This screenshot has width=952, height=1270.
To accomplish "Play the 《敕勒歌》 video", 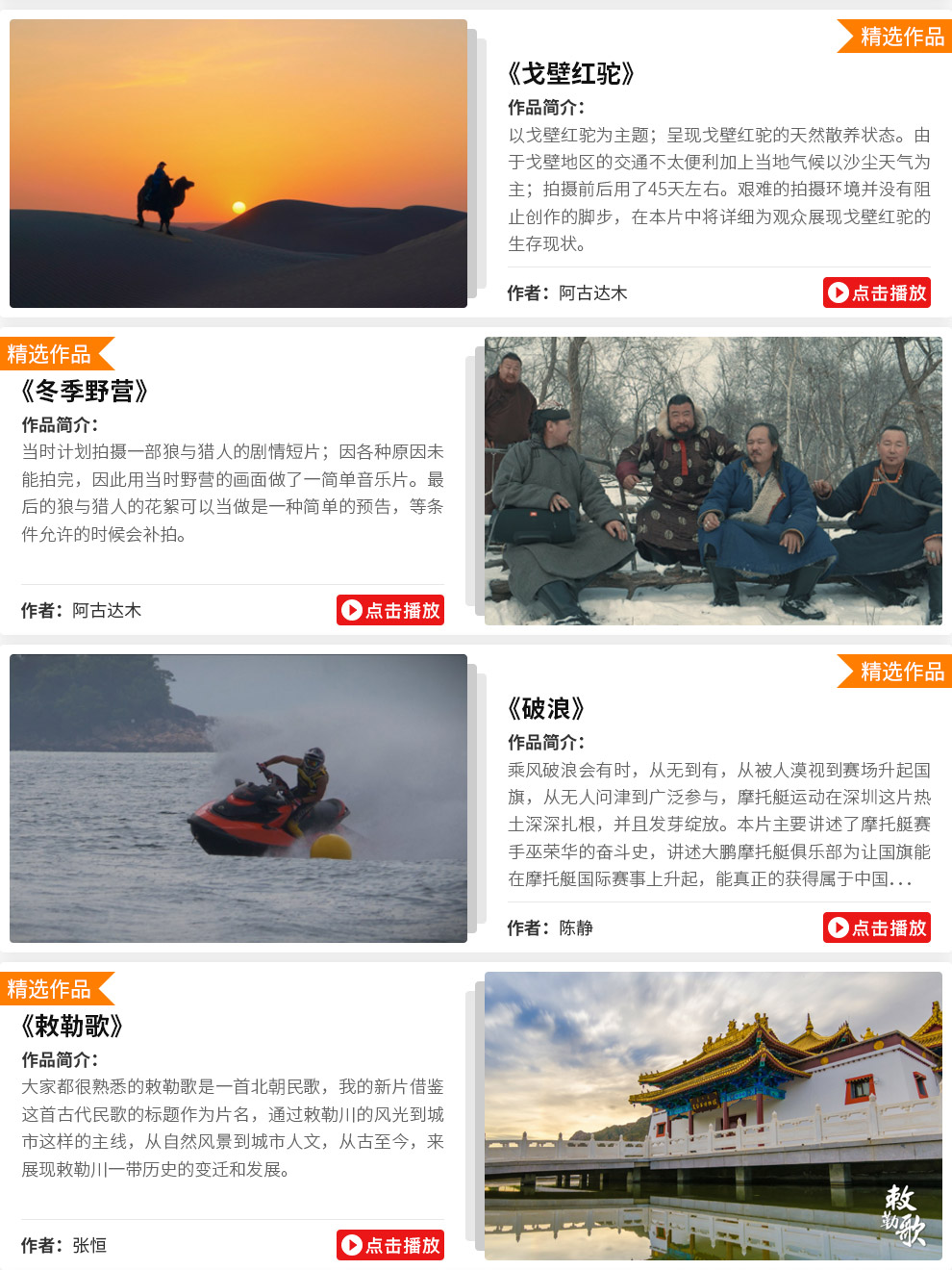I will (x=389, y=1245).
